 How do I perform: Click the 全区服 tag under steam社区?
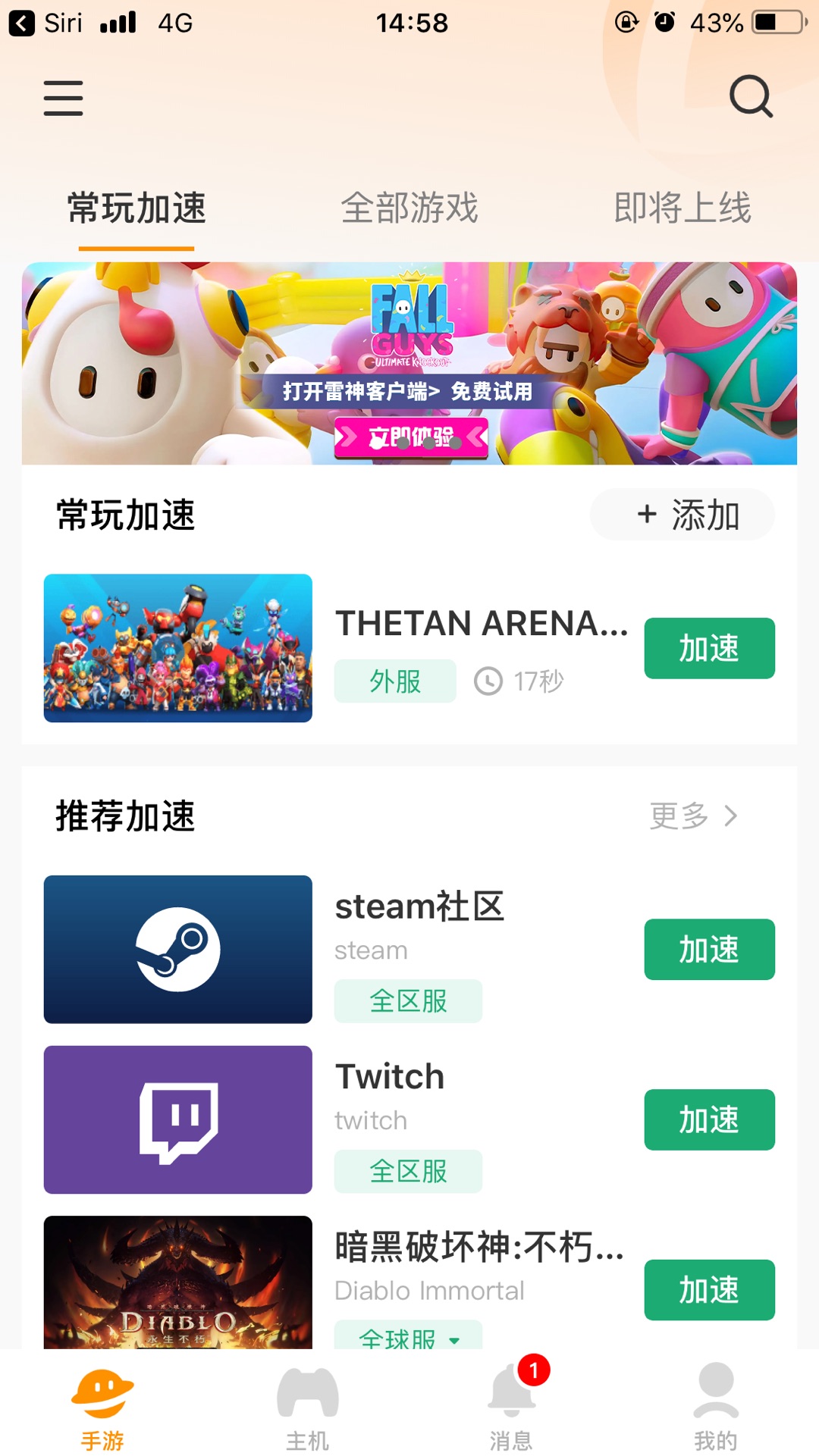[408, 1000]
